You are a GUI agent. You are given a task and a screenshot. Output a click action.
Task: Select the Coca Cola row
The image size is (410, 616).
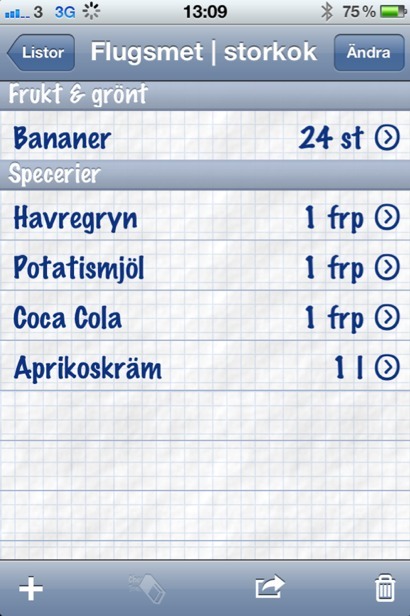pyautogui.click(x=205, y=315)
